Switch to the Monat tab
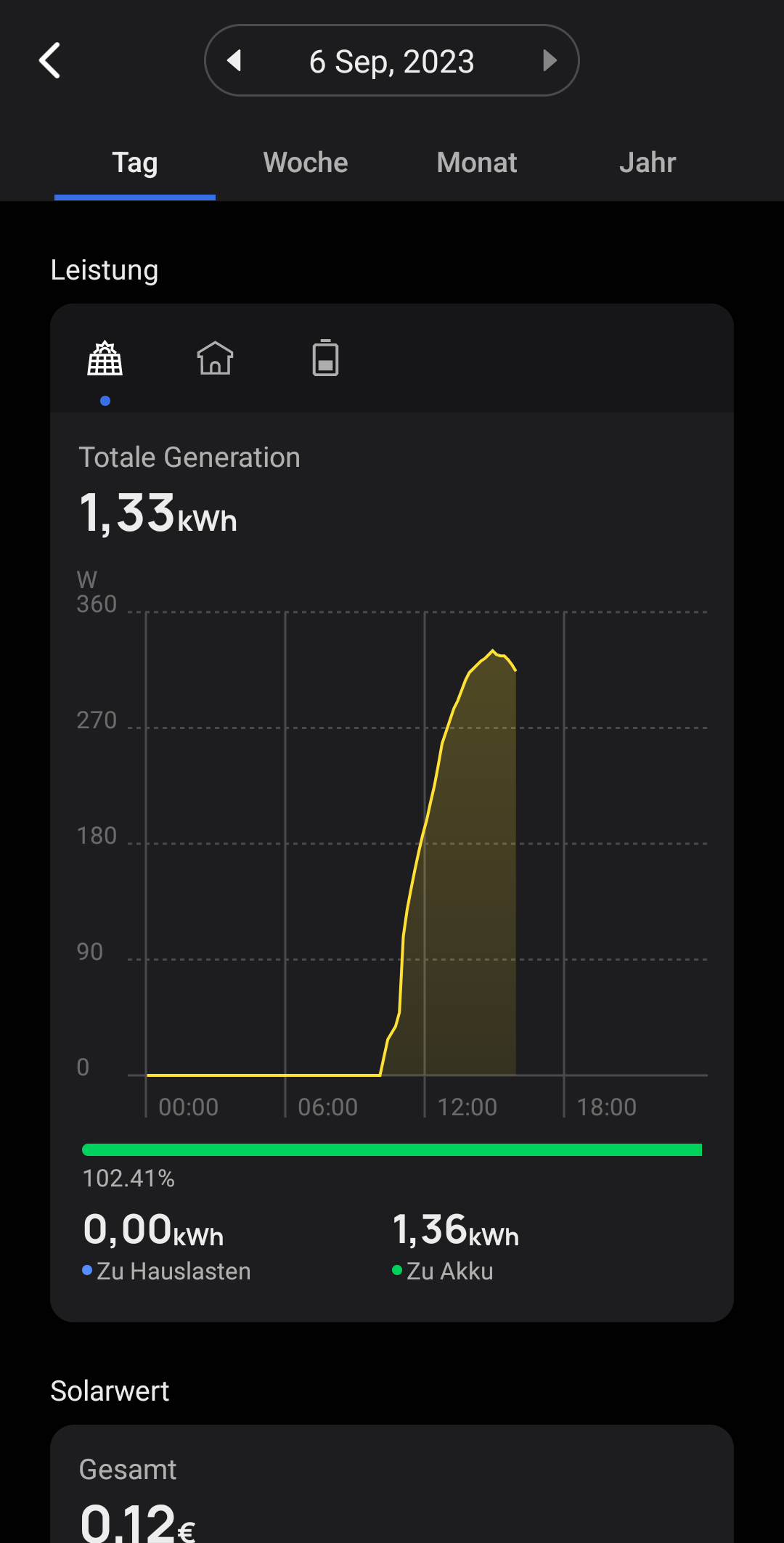784x1543 pixels. (x=477, y=163)
